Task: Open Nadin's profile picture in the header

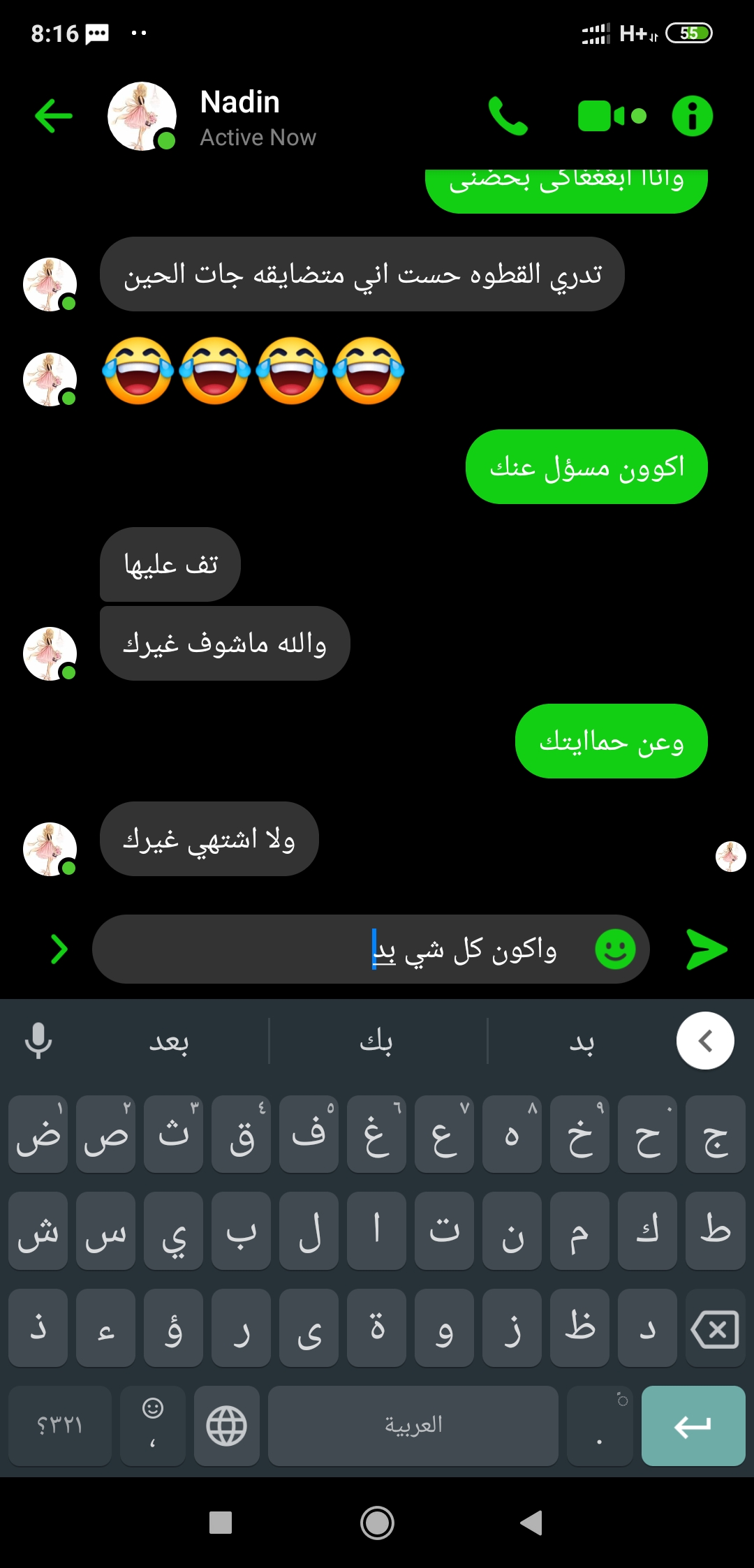Action: point(142,116)
